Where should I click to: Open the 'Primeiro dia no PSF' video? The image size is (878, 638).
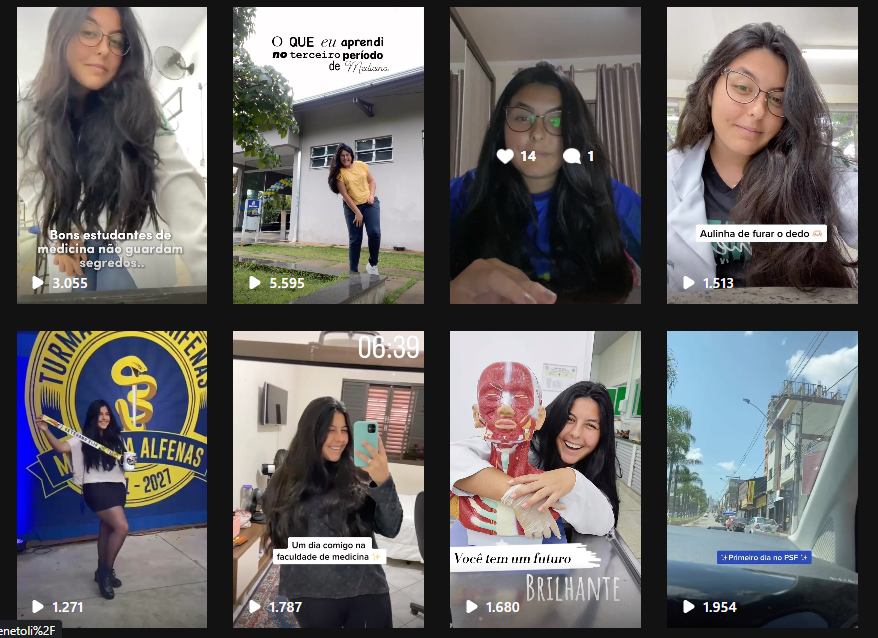pos(762,479)
